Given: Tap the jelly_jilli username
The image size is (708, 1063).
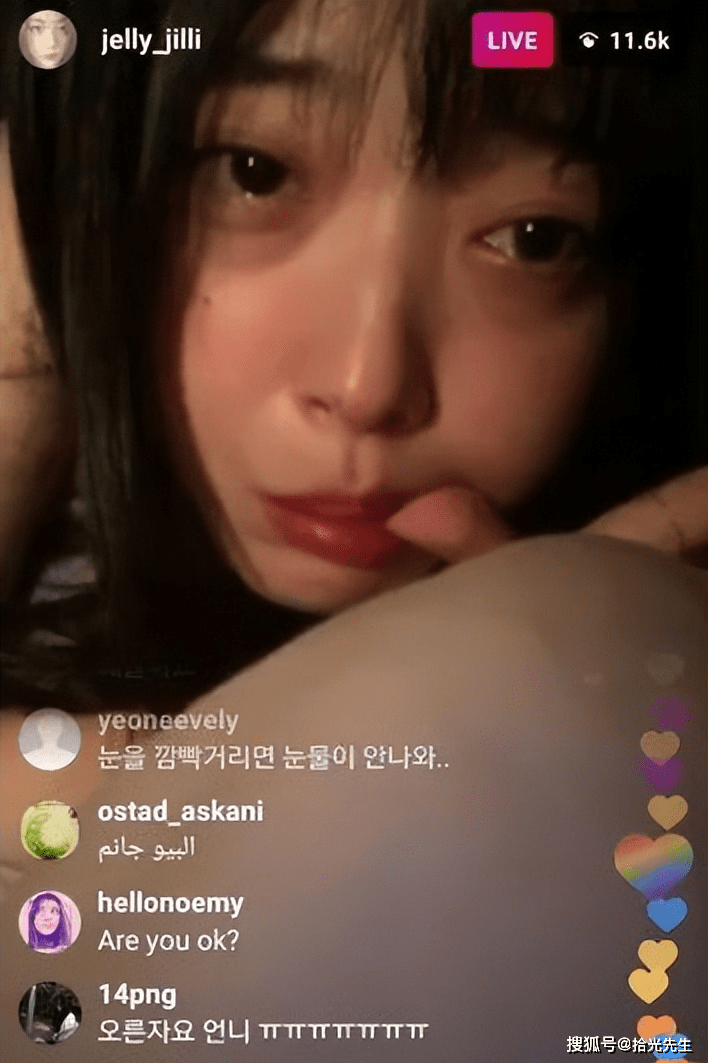Looking at the screenshot, I should (150, 41).
